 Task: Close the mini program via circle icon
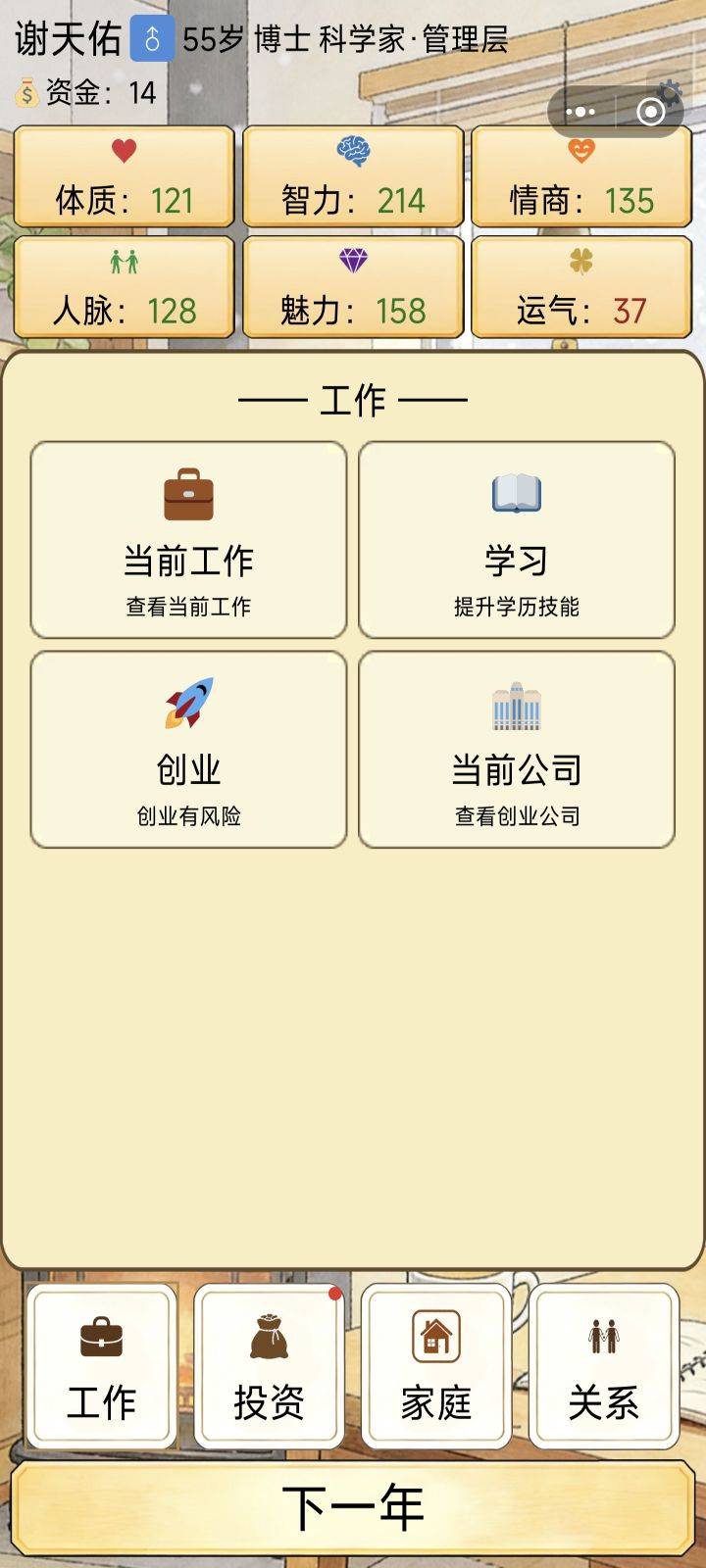(x=650, y=112)
